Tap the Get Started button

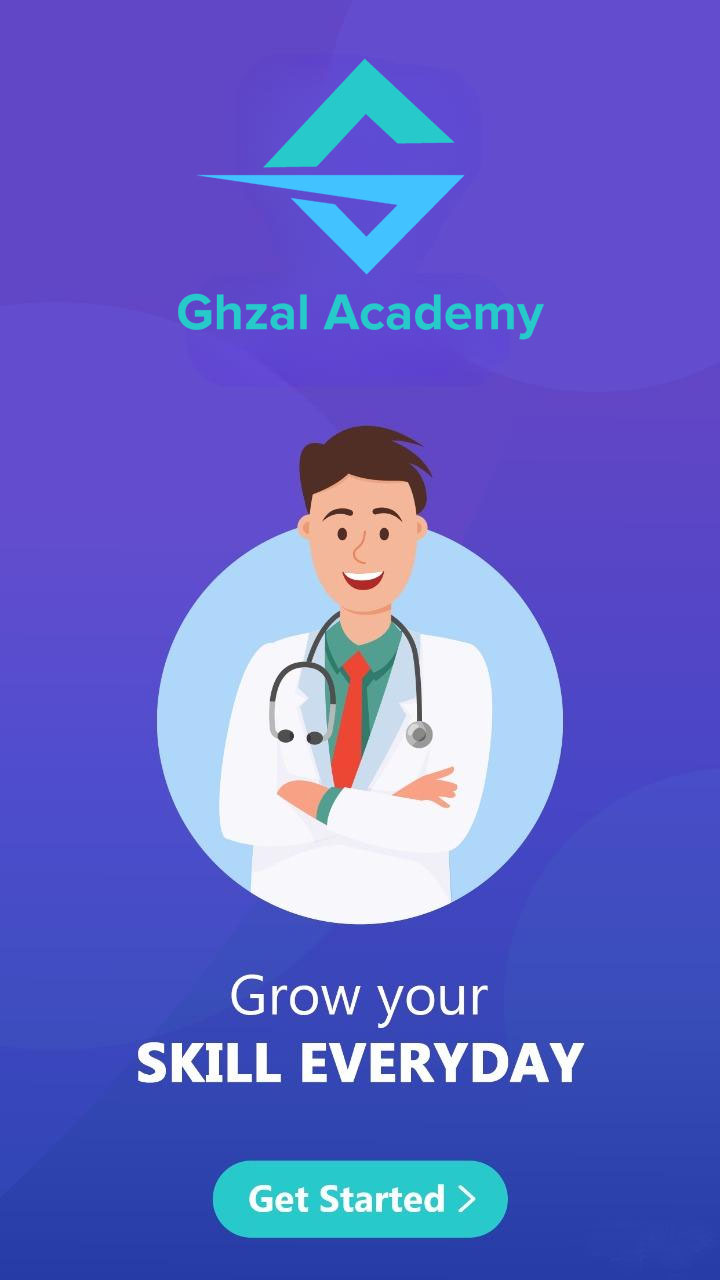pyautogui.click(x=360, y=1198)
